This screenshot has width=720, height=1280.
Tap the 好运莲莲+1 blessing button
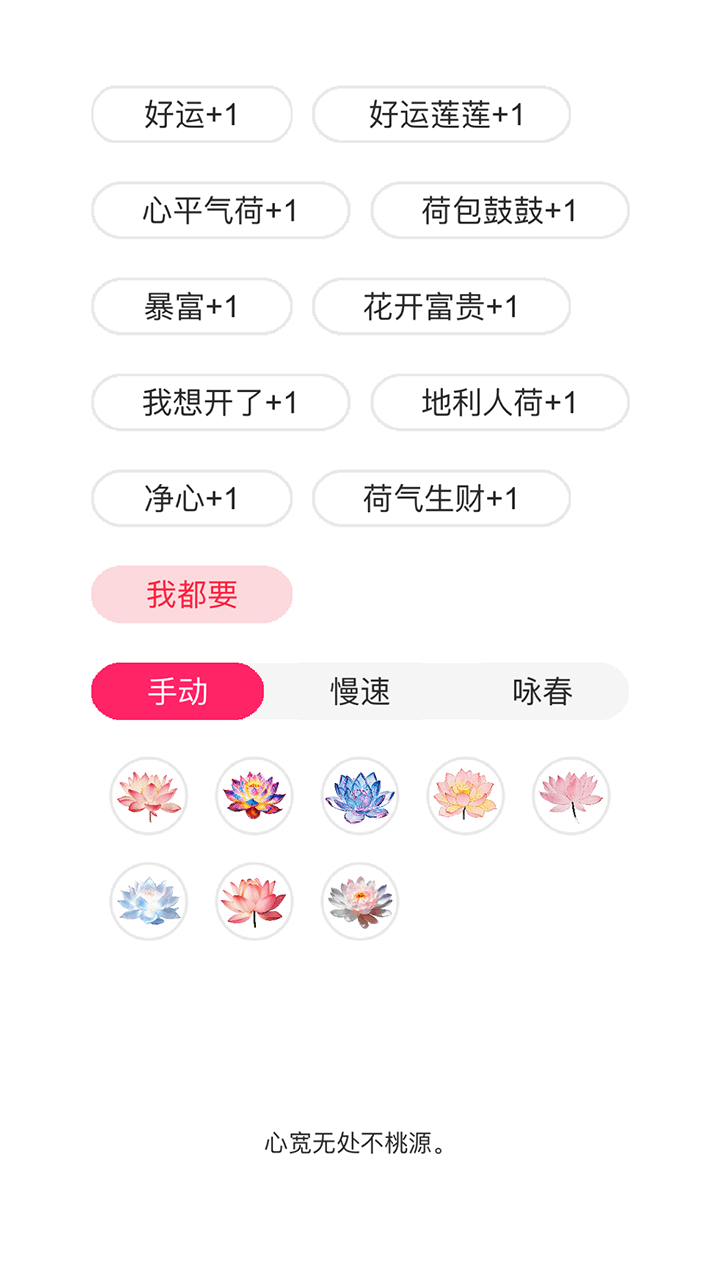click(443, 115)
